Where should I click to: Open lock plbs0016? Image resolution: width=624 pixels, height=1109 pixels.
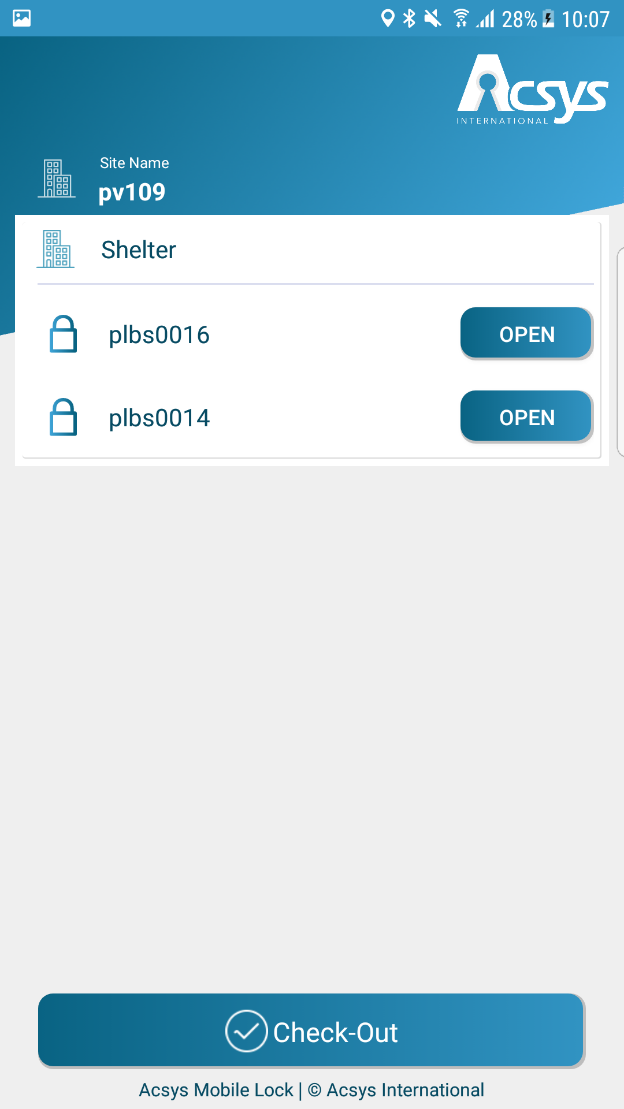[526, 334]
